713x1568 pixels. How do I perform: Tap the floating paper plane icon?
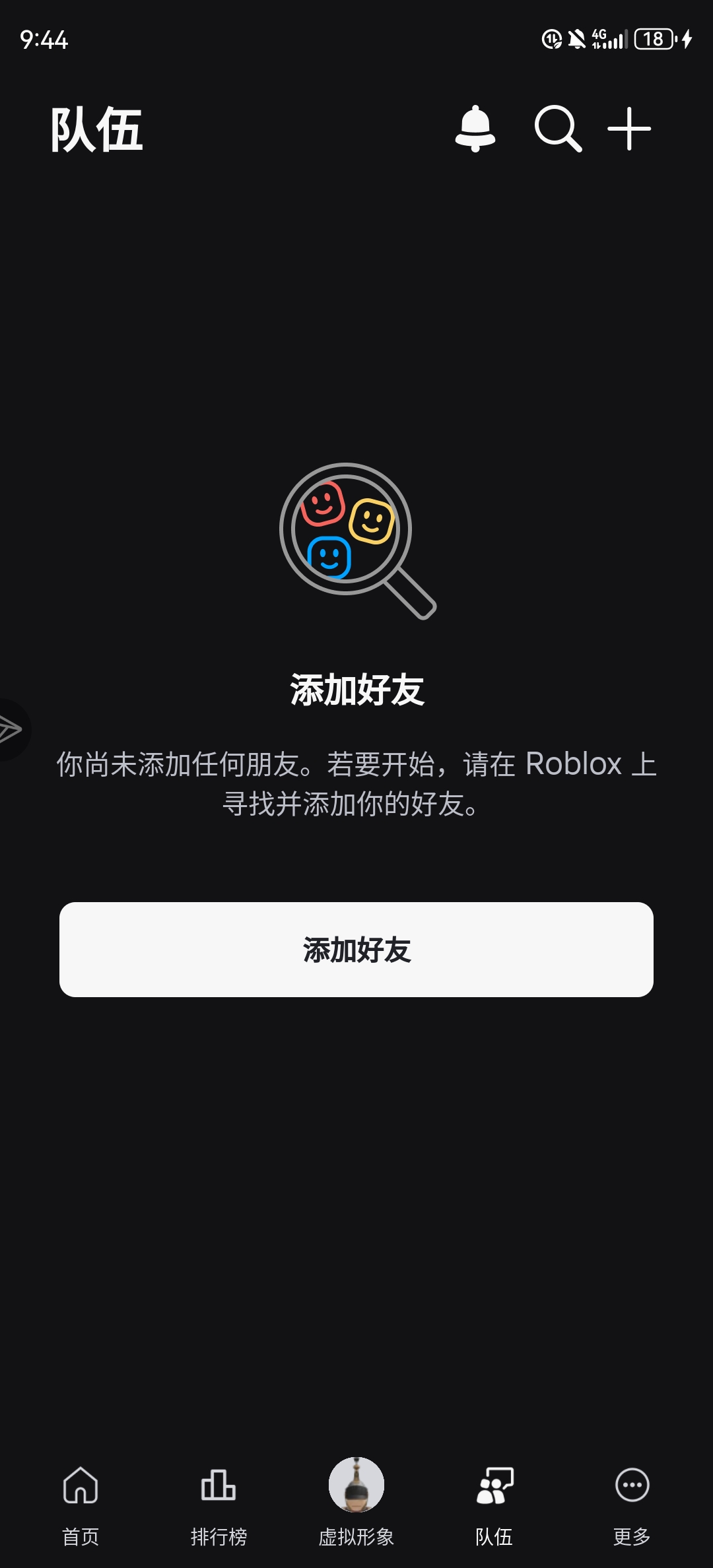[x=11, y=729]
